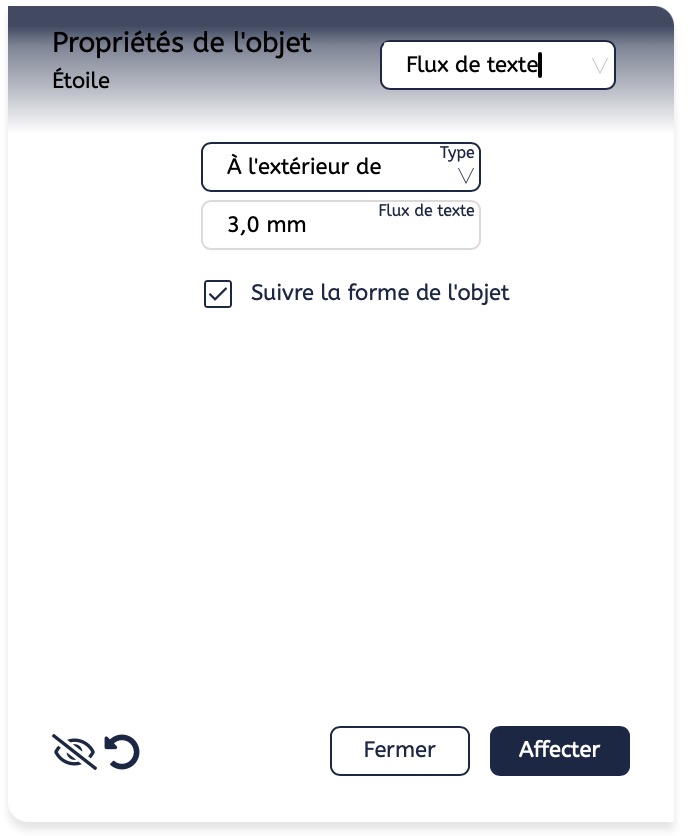690x836 pixels.
Task: Edit the 3,0 mm Flux de texte field
Action: point(340,225)
